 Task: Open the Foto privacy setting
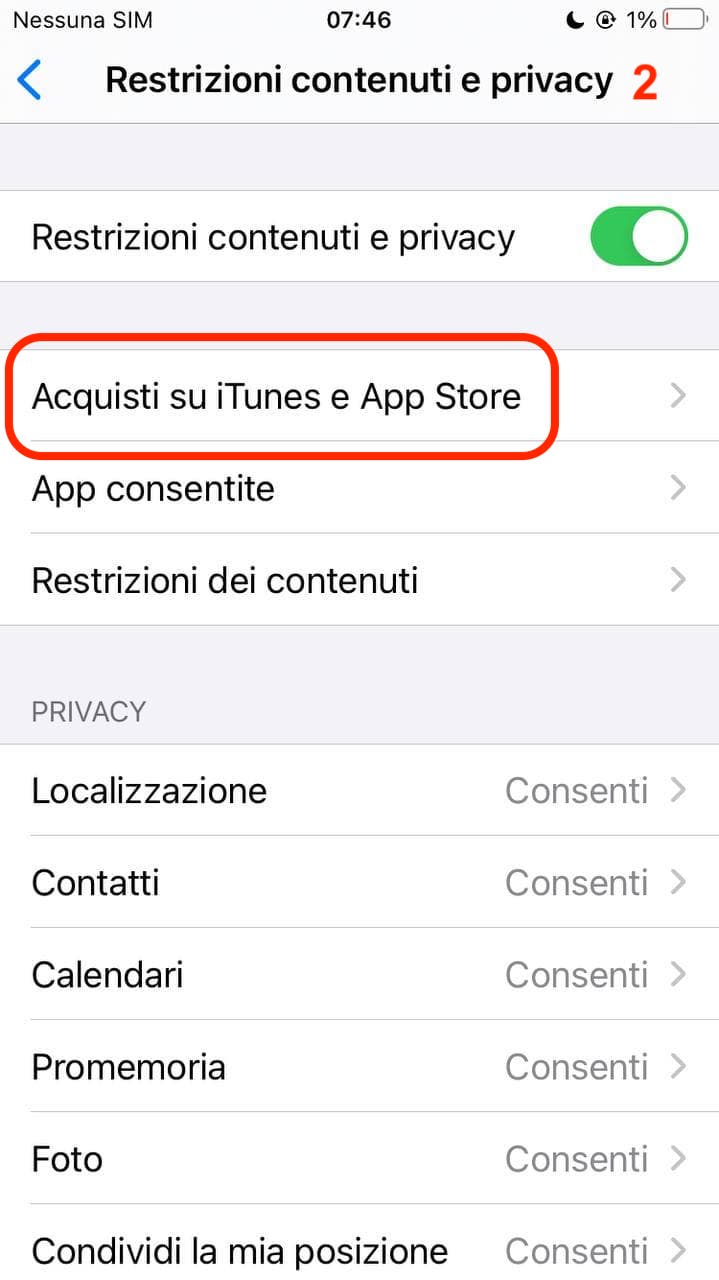point(359,1159)
